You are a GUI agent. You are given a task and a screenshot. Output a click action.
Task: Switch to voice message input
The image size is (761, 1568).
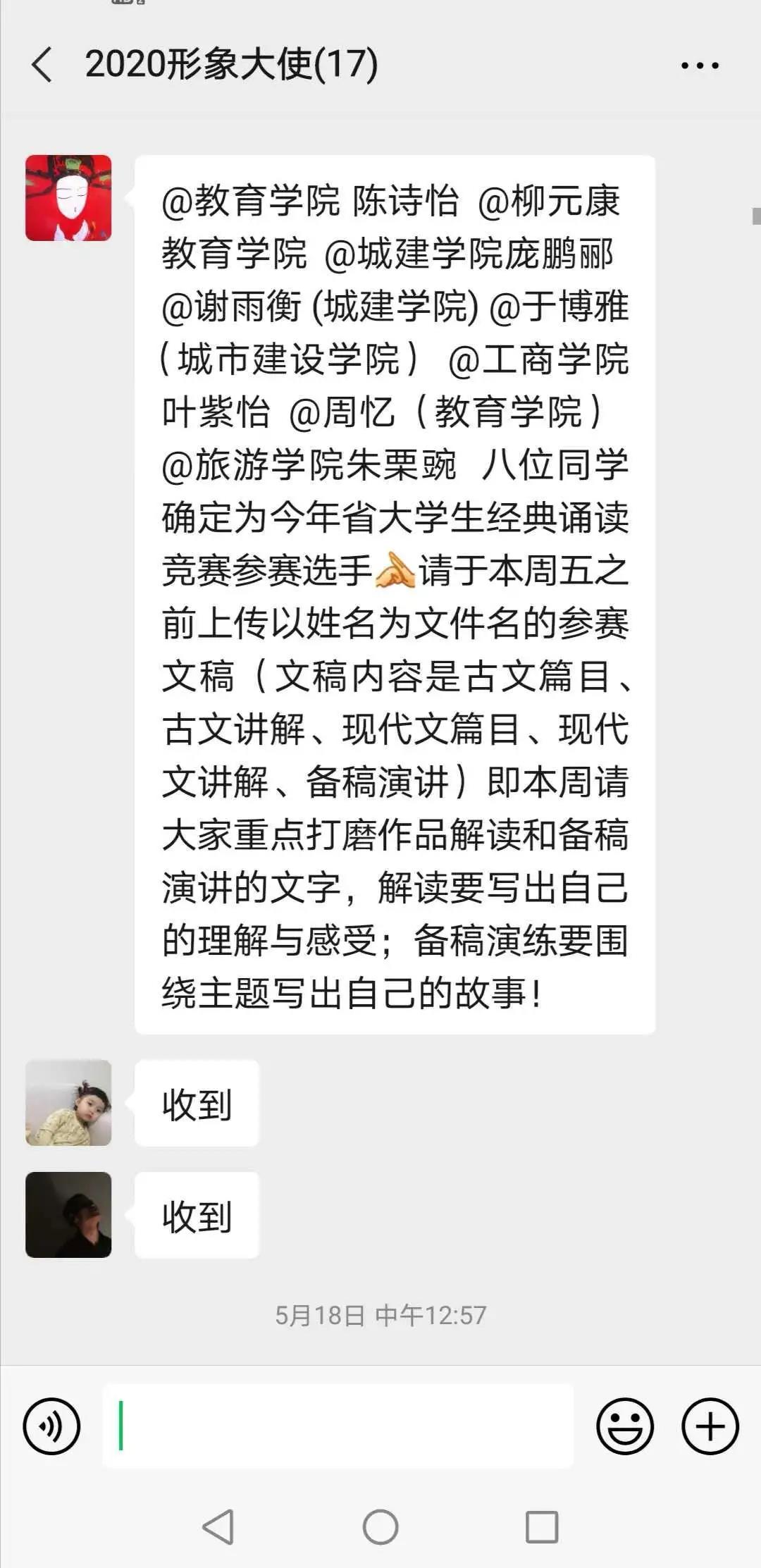point(51,1426)
